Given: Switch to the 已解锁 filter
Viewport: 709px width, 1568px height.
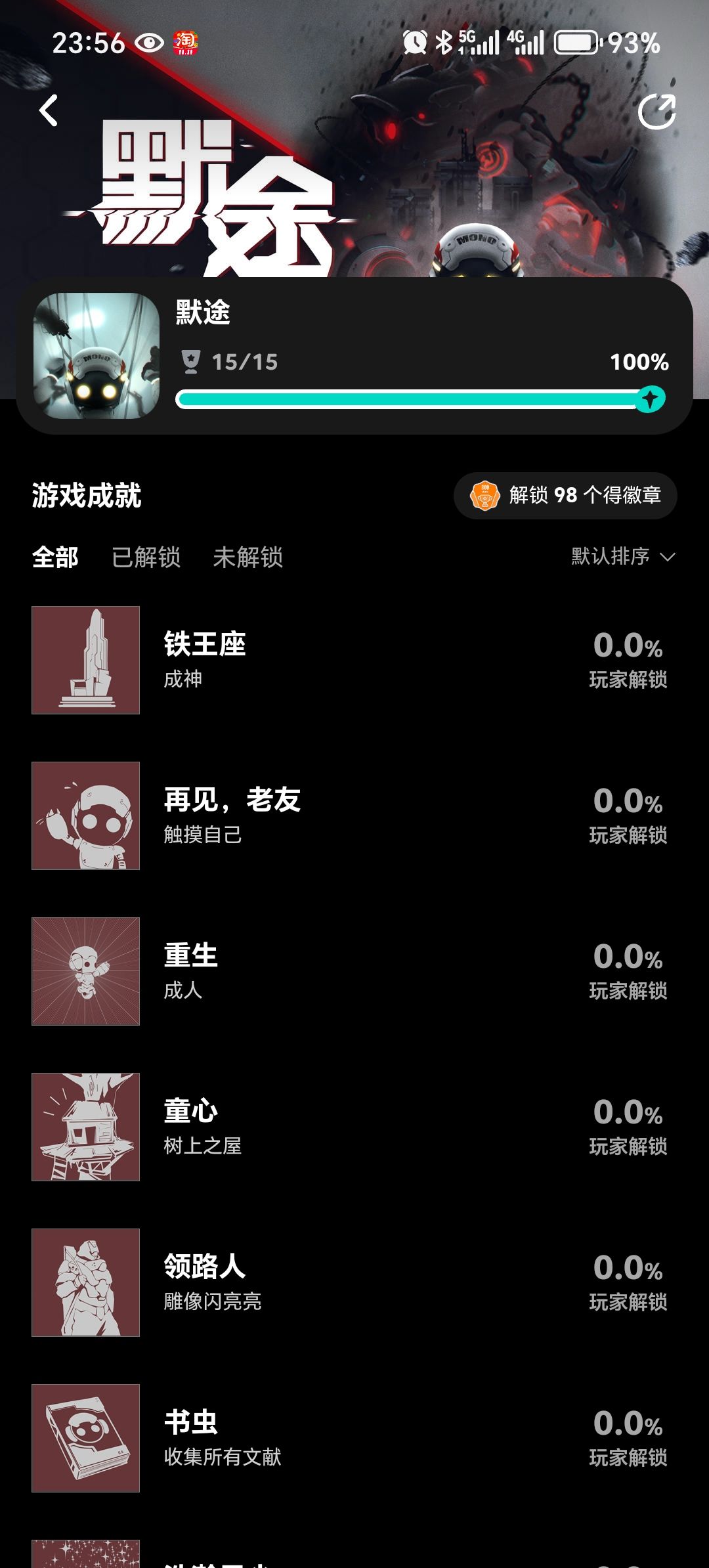Looking at the screenshot, I should pos(144,557).
